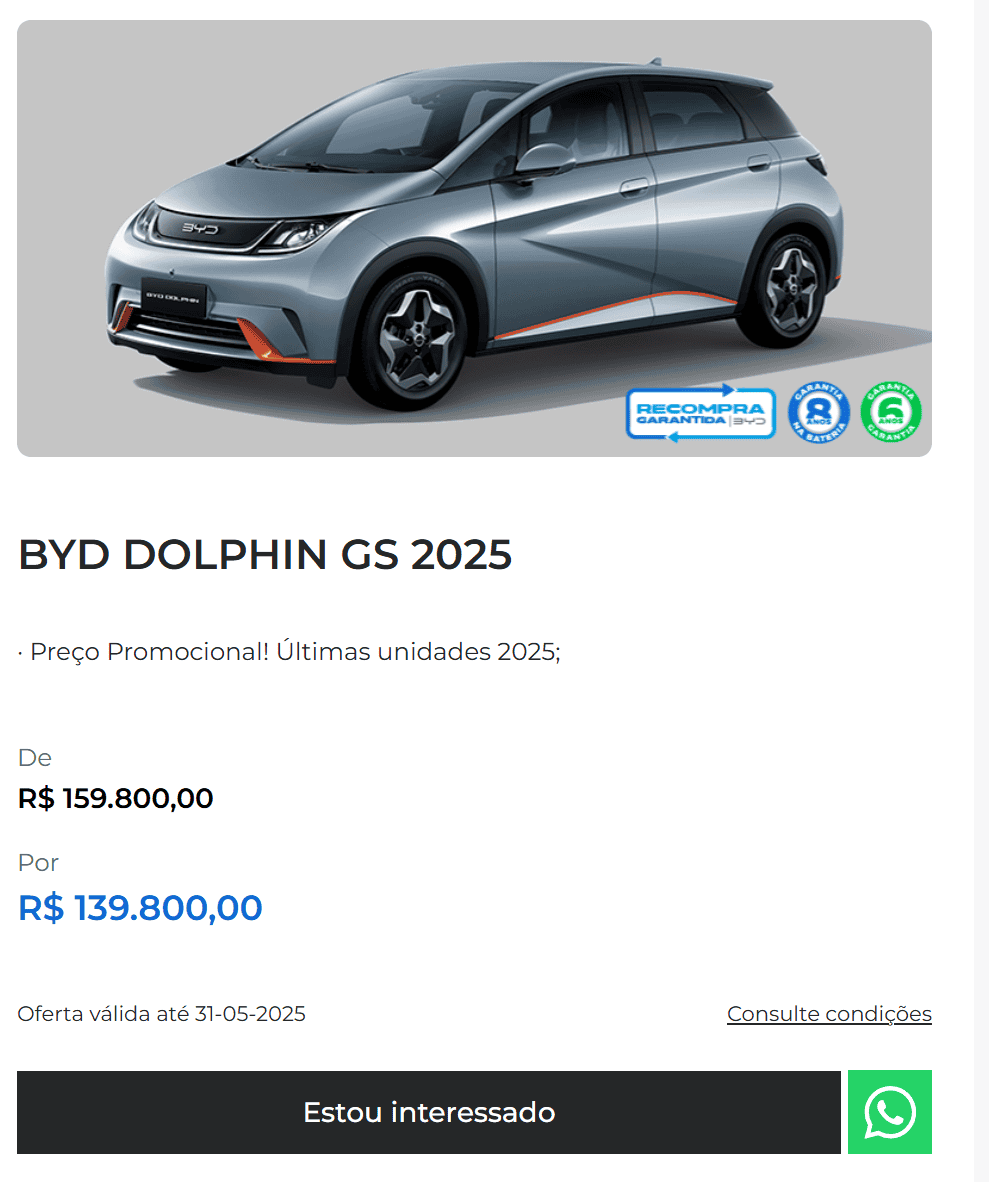Open the BYD Dolphin GS car image
This screenshot has width=989, height=1182.
[474, 238]
